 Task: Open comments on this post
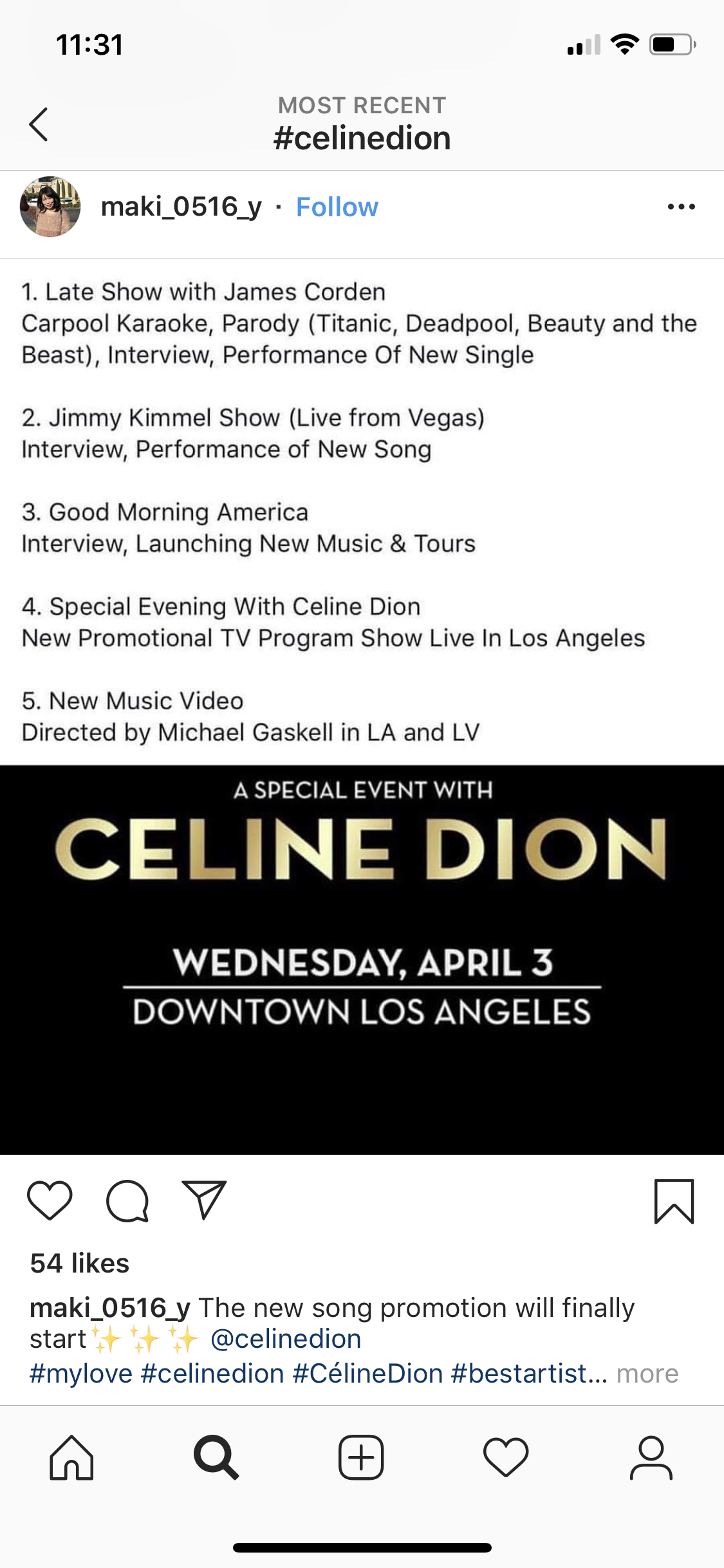127,1200
